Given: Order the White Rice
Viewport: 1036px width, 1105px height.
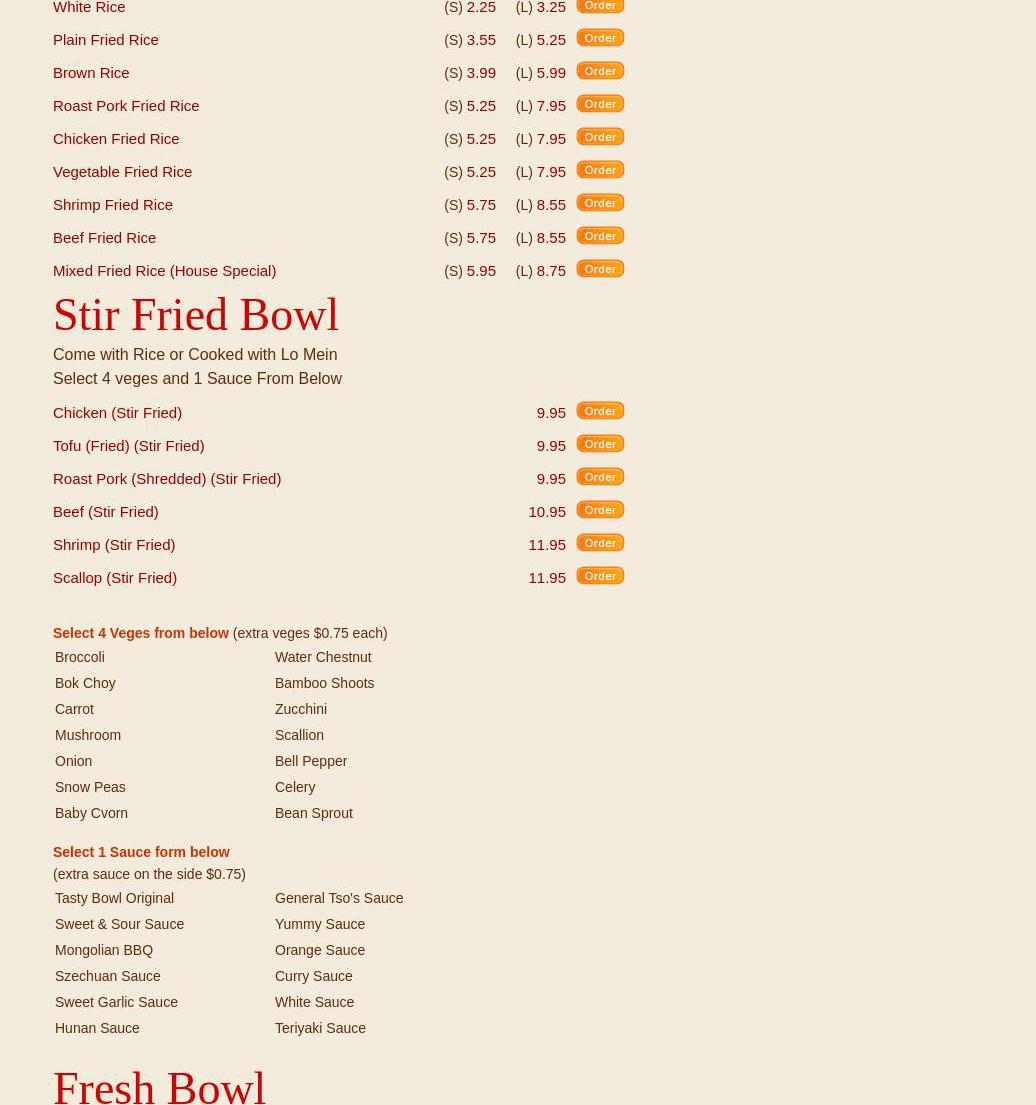Looking at the screenshot, I should pyautogui.click(x=600, y=6).
